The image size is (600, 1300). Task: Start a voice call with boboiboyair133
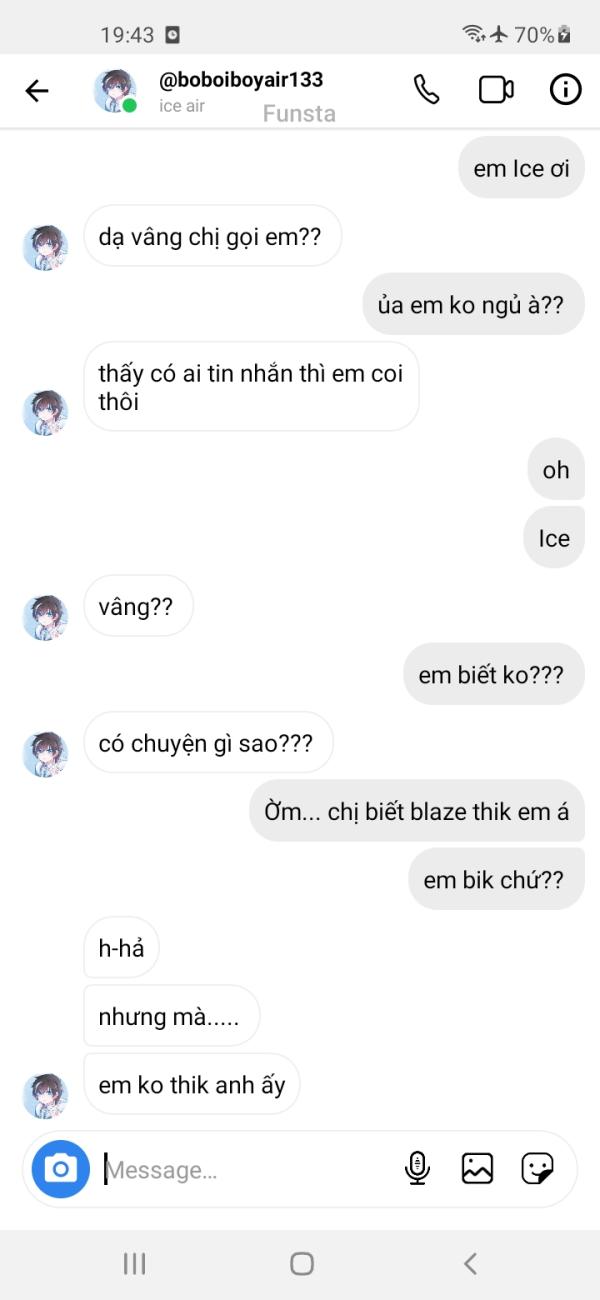coord(427,90)
